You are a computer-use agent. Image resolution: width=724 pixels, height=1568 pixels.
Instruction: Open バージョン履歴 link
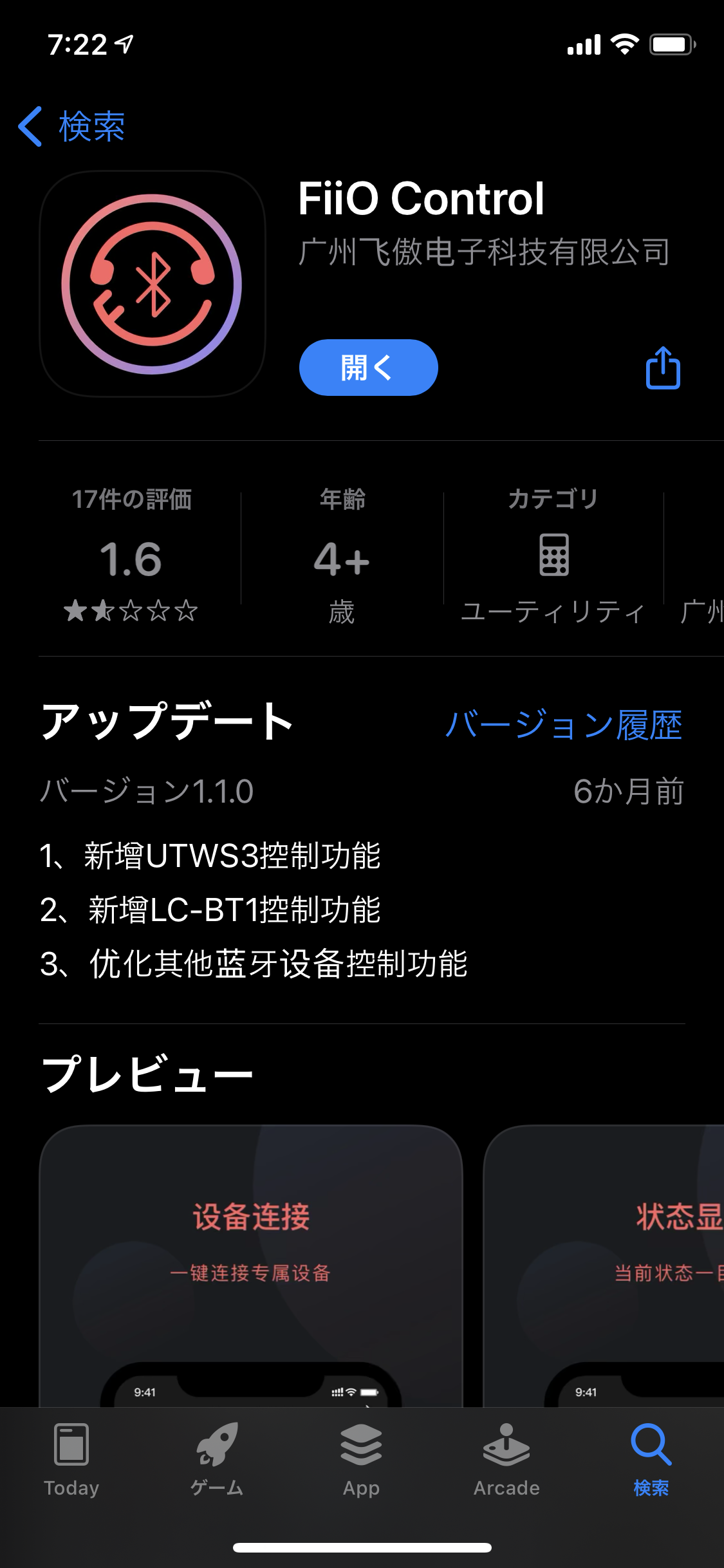pyautogui.click(x=563, y=725)
